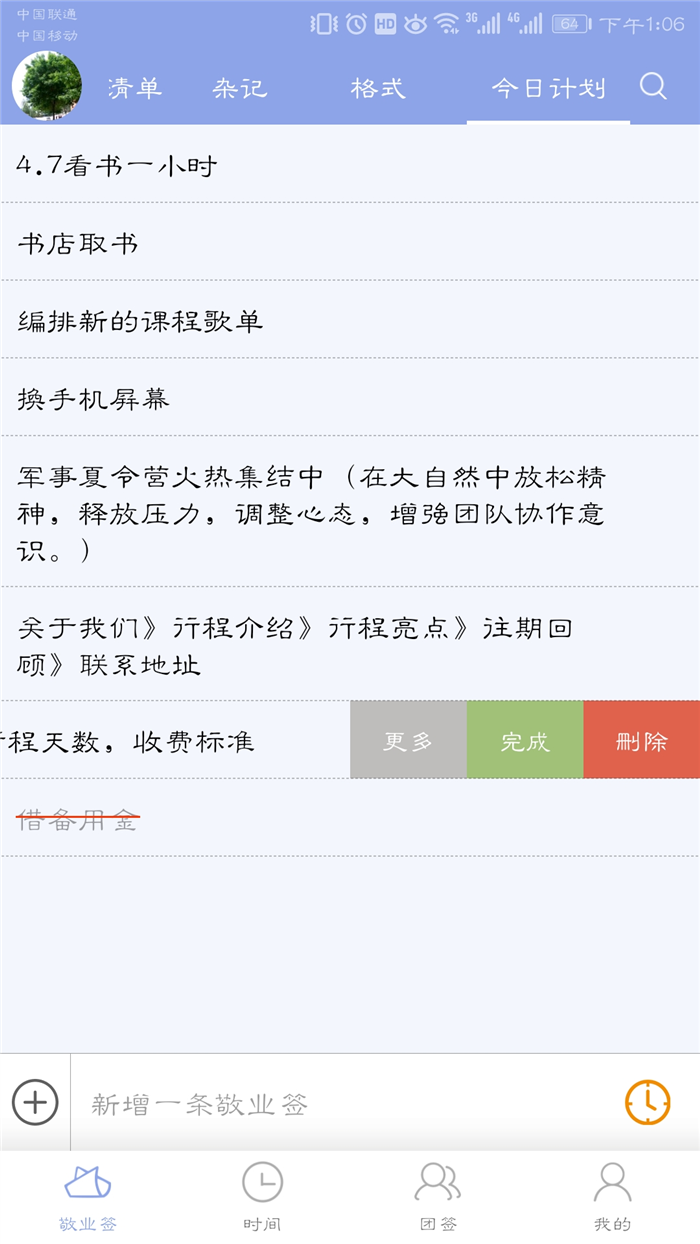Tap the profile avatar picture

coord(47,86)
